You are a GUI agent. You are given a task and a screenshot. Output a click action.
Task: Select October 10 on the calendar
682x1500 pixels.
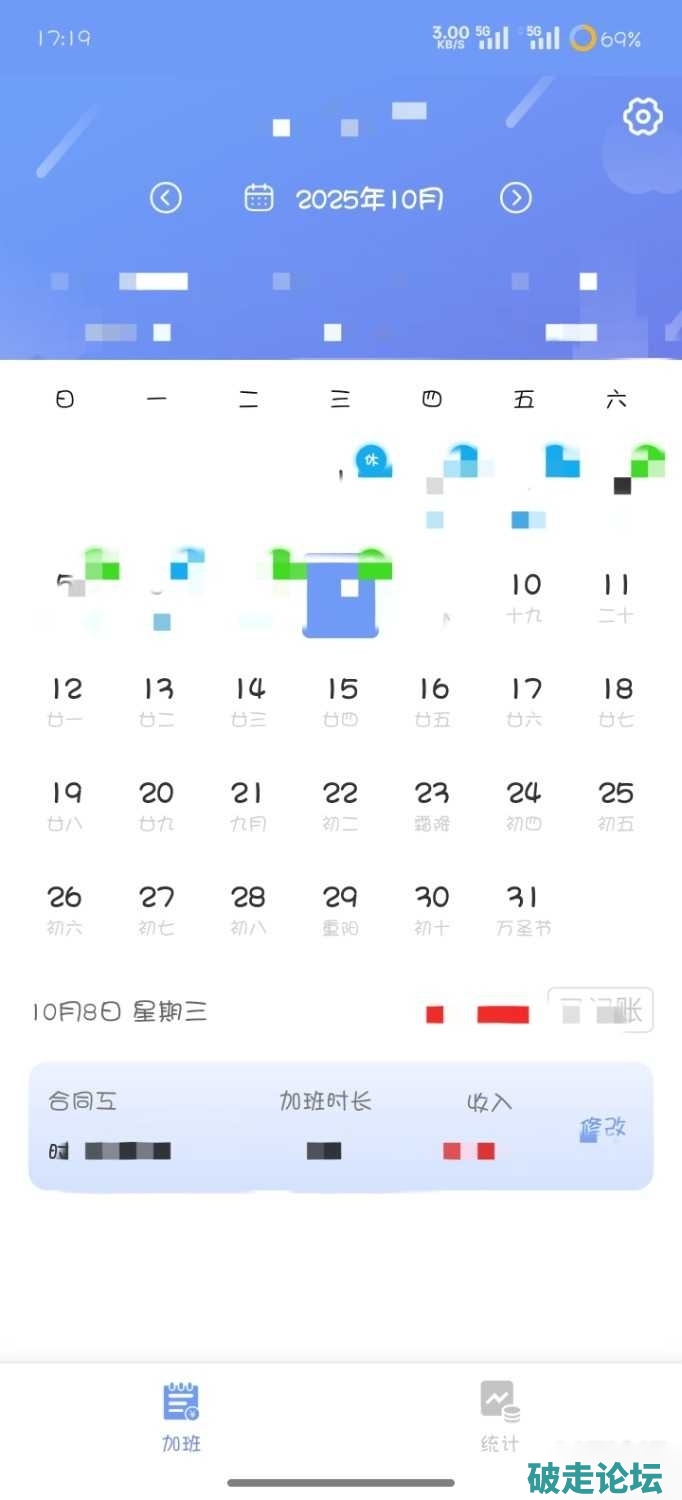click(525, 597)
